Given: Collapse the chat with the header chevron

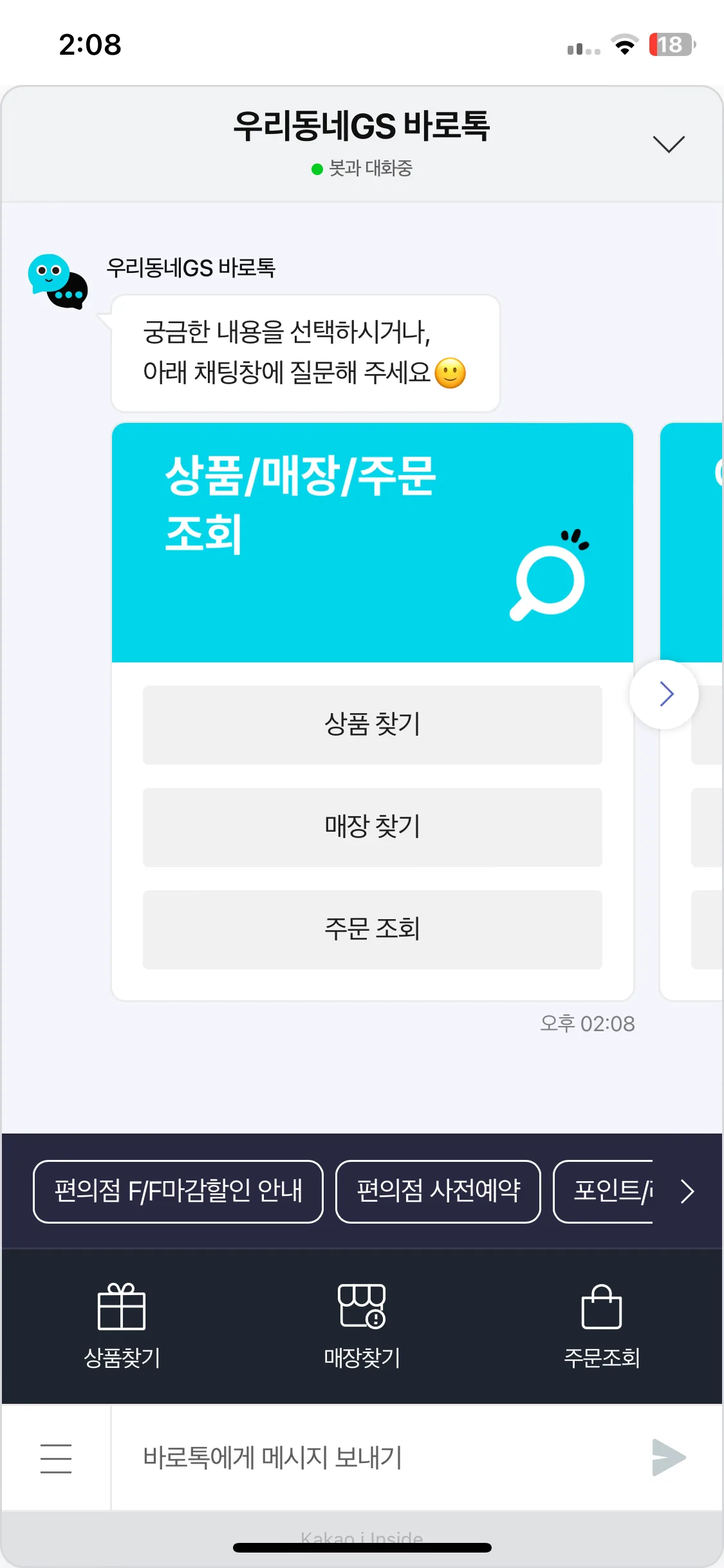Looking at the screenshot, I should [x=669, y=144].
